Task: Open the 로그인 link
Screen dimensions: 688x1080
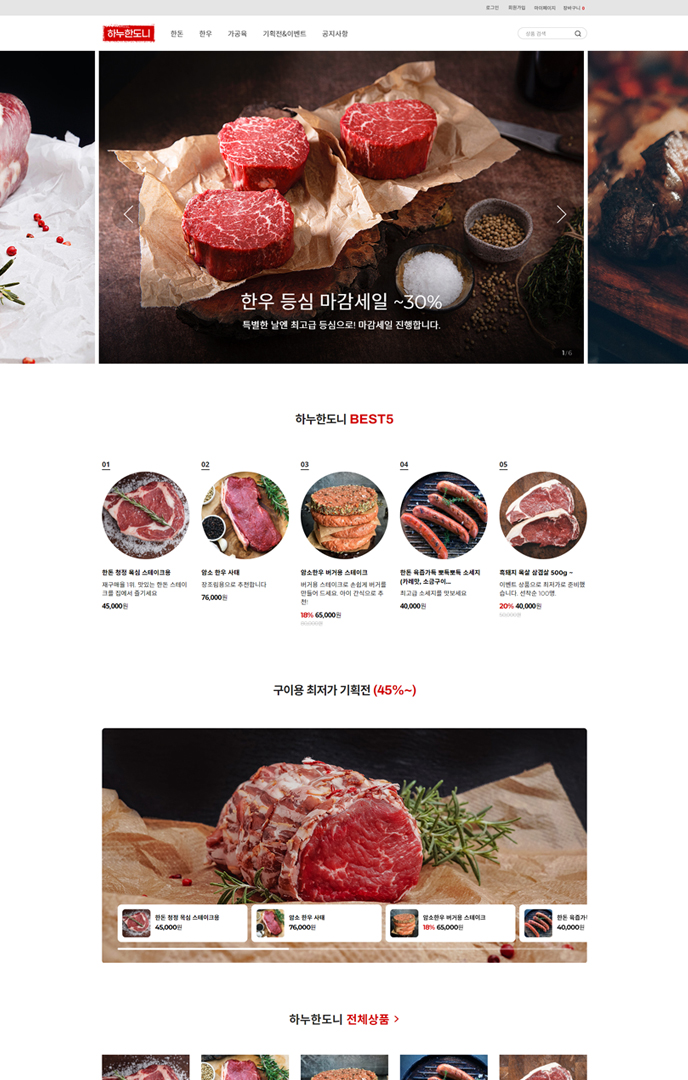Action: 492,7
